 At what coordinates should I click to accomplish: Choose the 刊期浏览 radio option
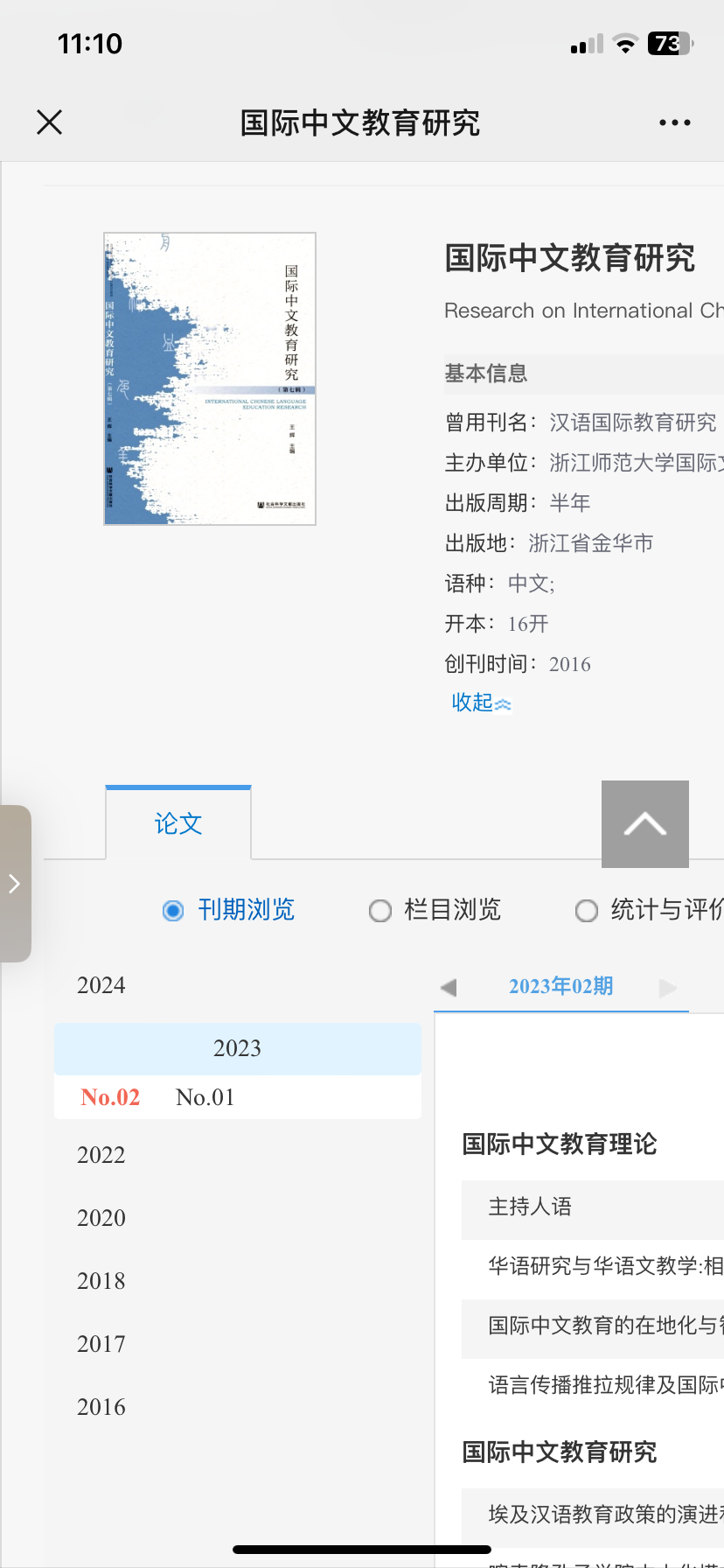click(229, 910)
